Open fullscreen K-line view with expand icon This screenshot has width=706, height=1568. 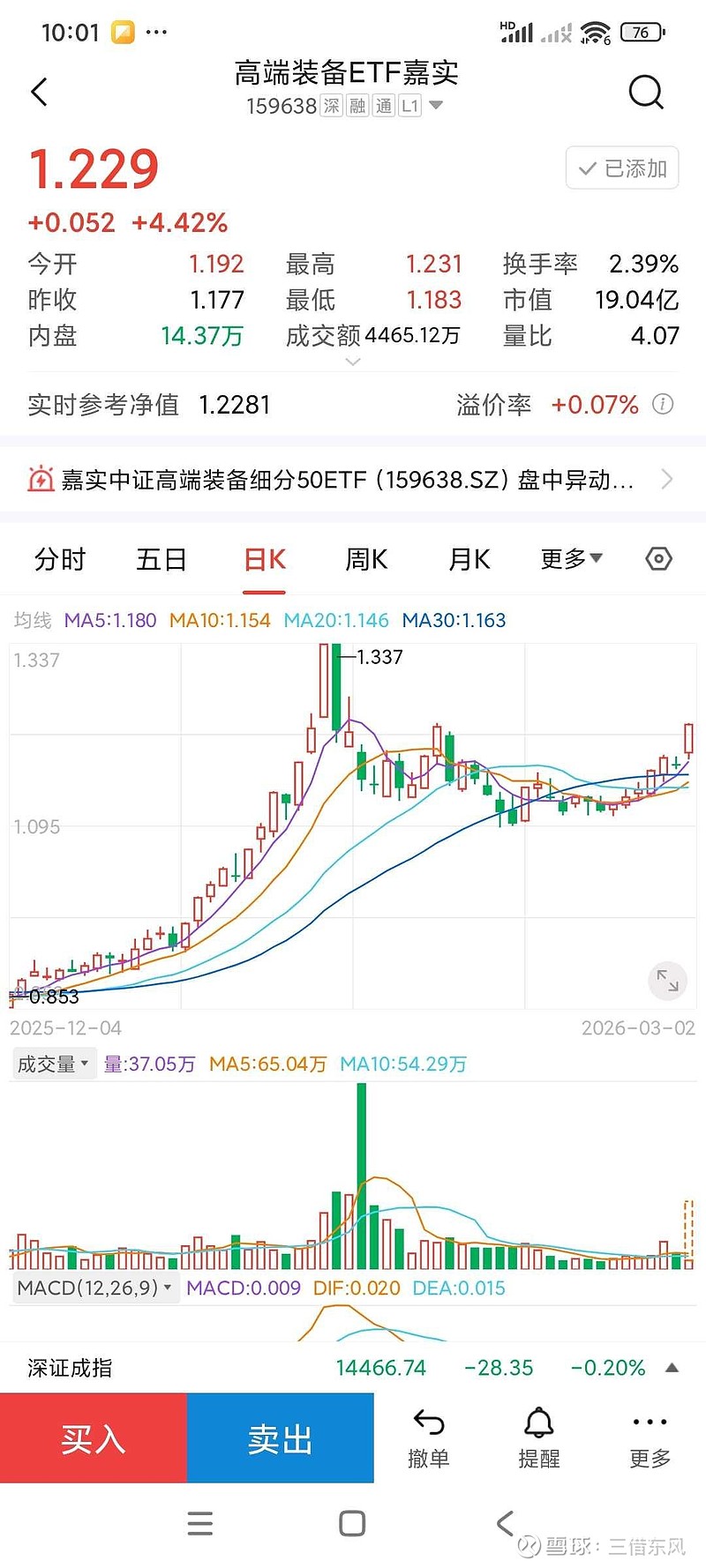(669, 981)
